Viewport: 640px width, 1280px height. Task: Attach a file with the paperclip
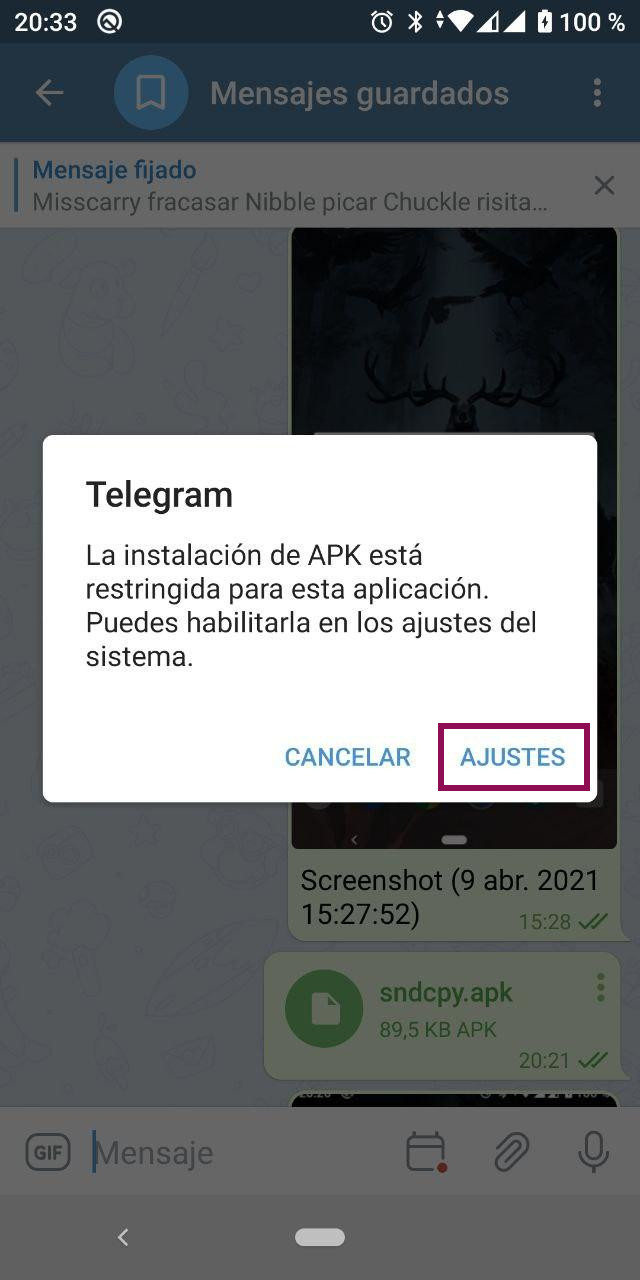(x=511, y=1152)
